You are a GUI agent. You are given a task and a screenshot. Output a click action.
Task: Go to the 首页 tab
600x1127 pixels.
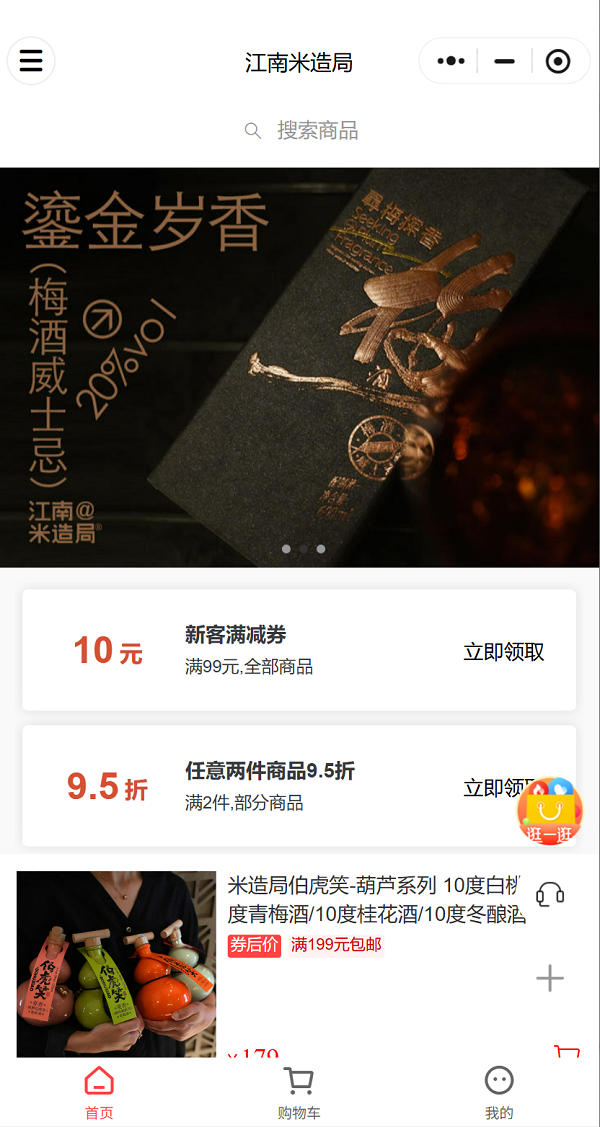tap(99, 1091)
